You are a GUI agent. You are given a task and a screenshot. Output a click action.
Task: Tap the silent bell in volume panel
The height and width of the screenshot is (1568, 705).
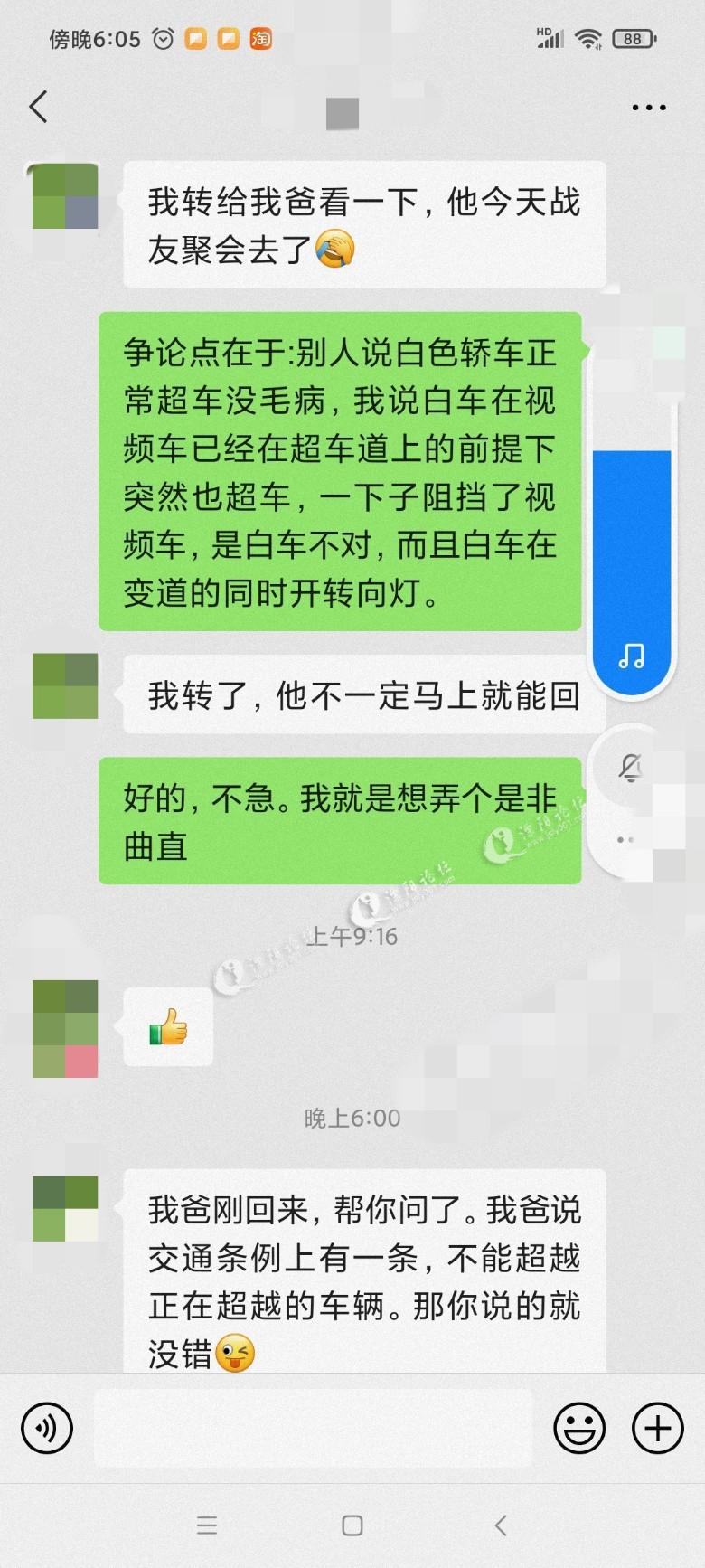(x=630, y=768)
